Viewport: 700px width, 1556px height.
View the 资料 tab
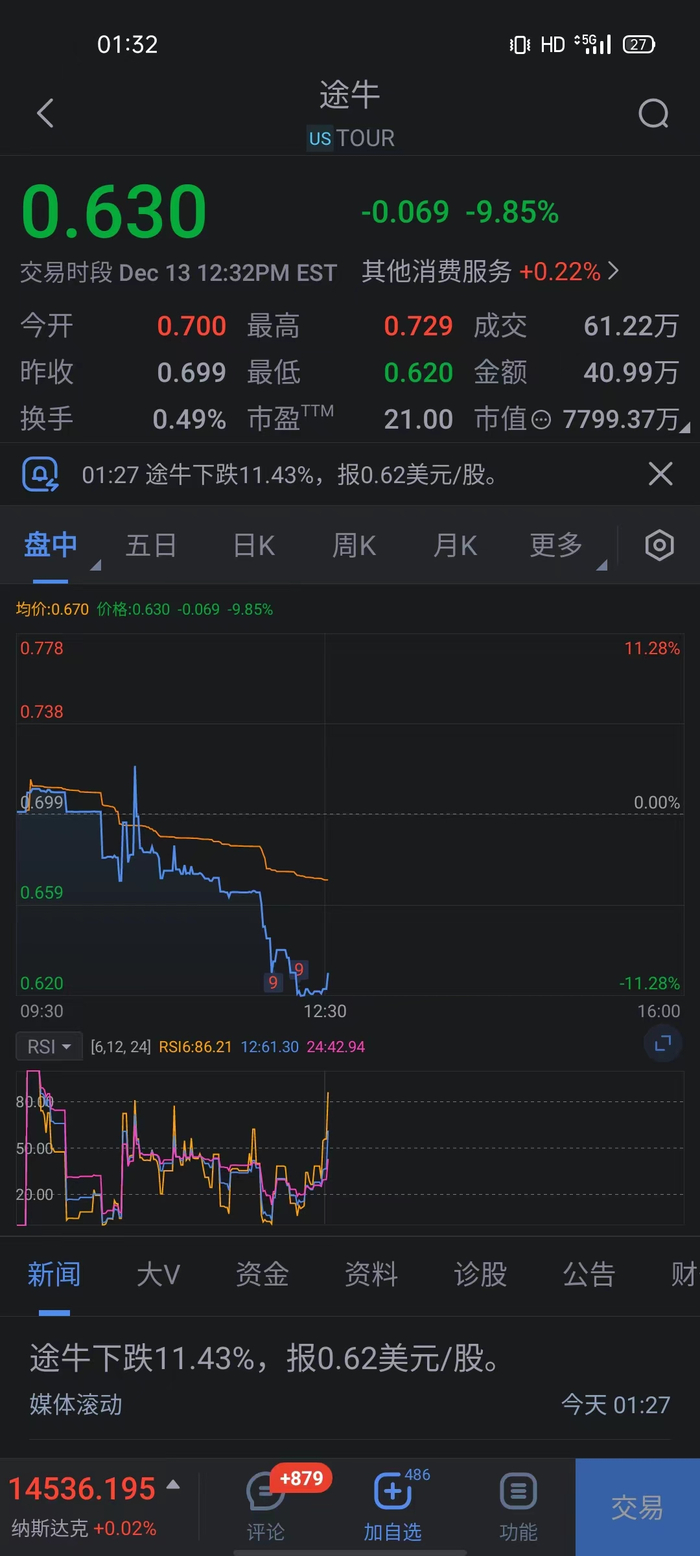(371, 1274)
